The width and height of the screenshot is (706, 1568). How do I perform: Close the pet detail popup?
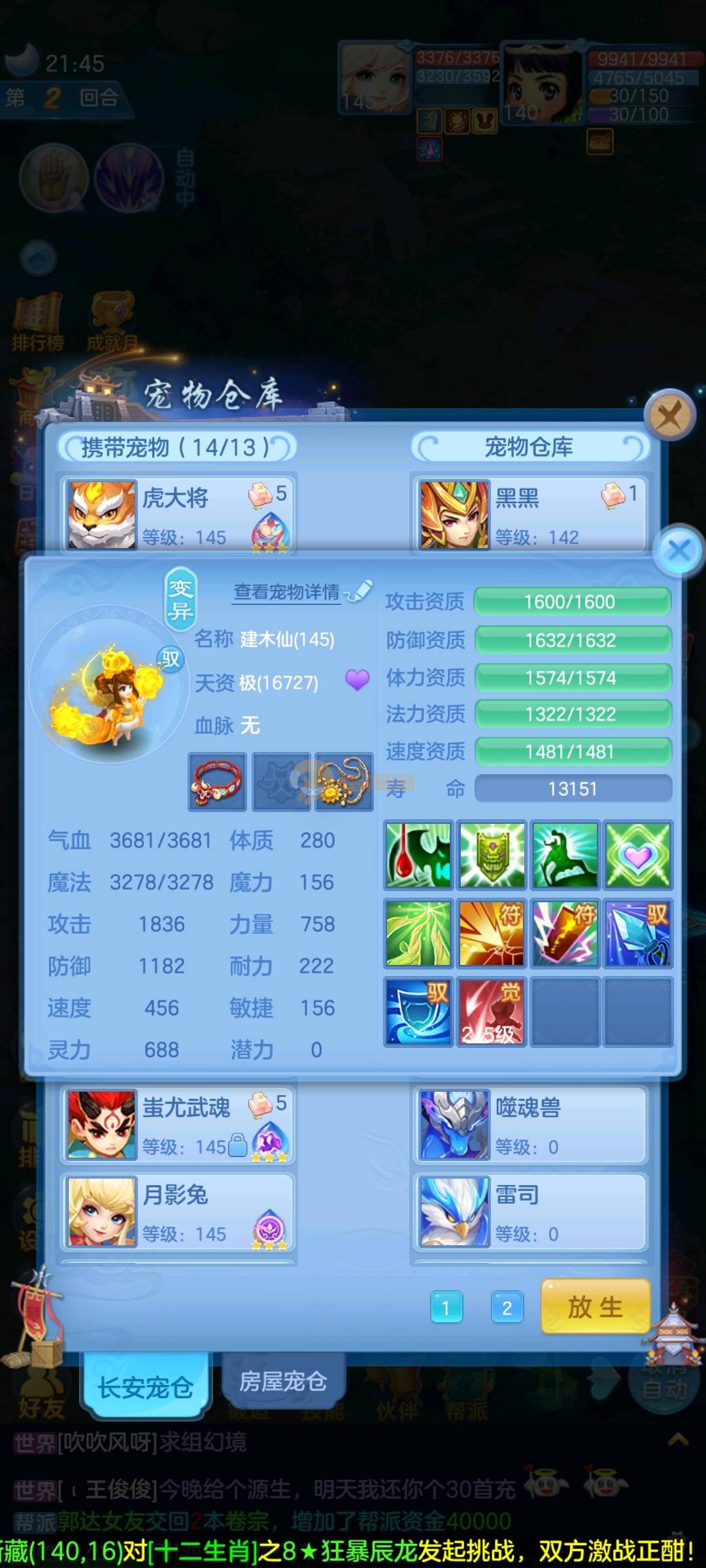tap(679, 550)
